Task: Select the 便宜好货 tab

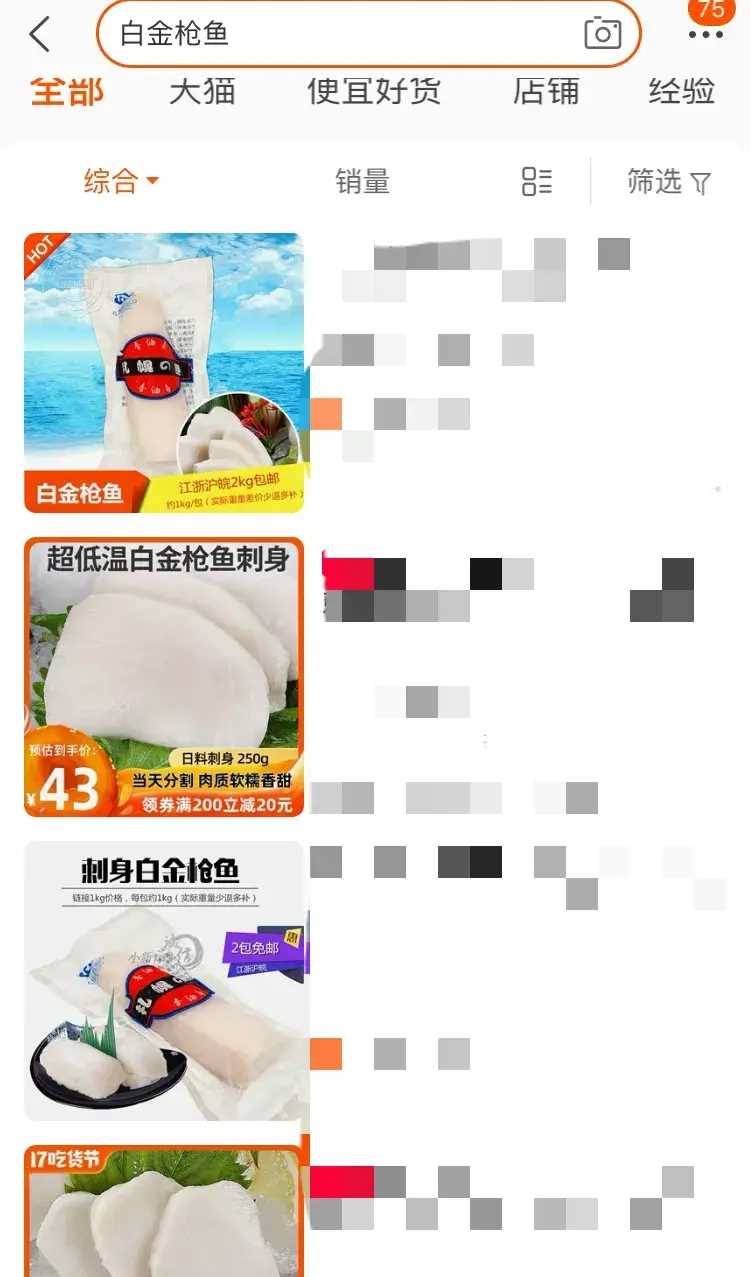Action: click(x=373, y=92)
